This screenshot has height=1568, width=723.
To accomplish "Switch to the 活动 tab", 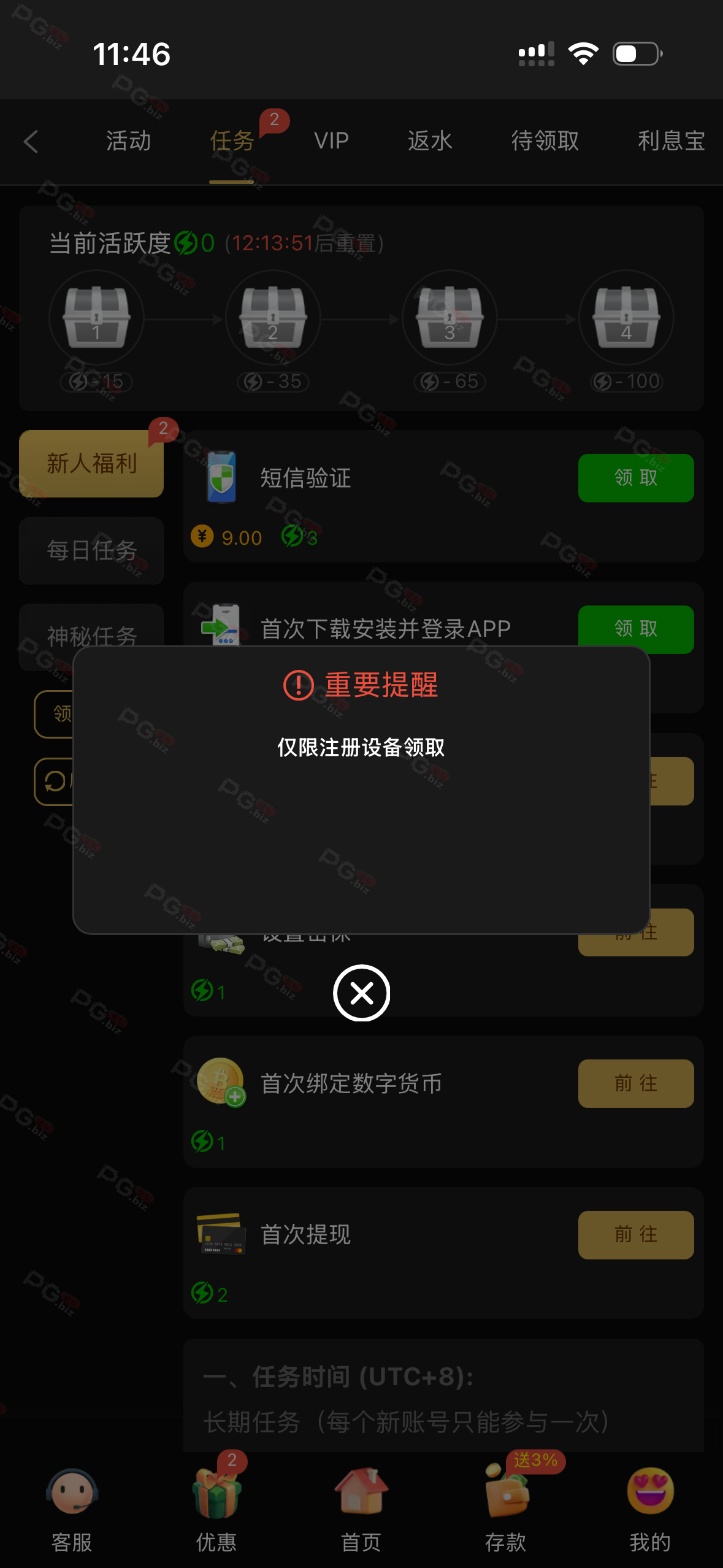I will tap(128, 142).
